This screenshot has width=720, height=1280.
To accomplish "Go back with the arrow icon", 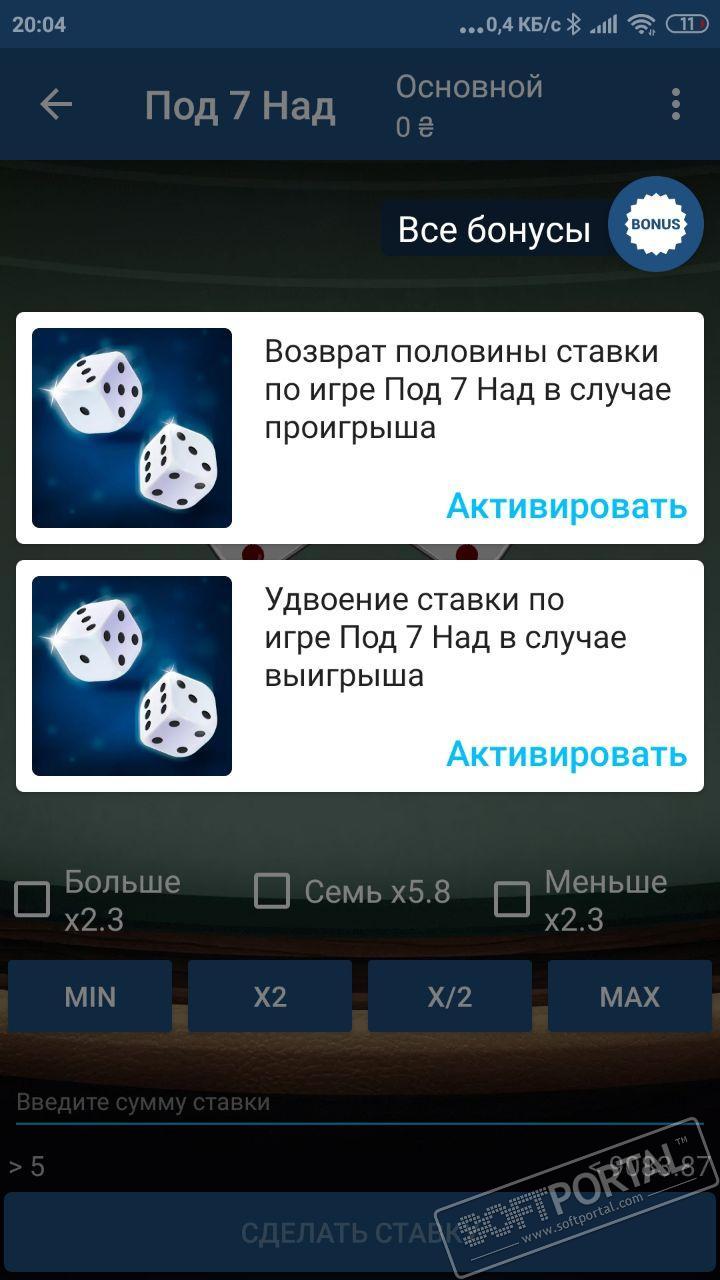I will [56, 104].
